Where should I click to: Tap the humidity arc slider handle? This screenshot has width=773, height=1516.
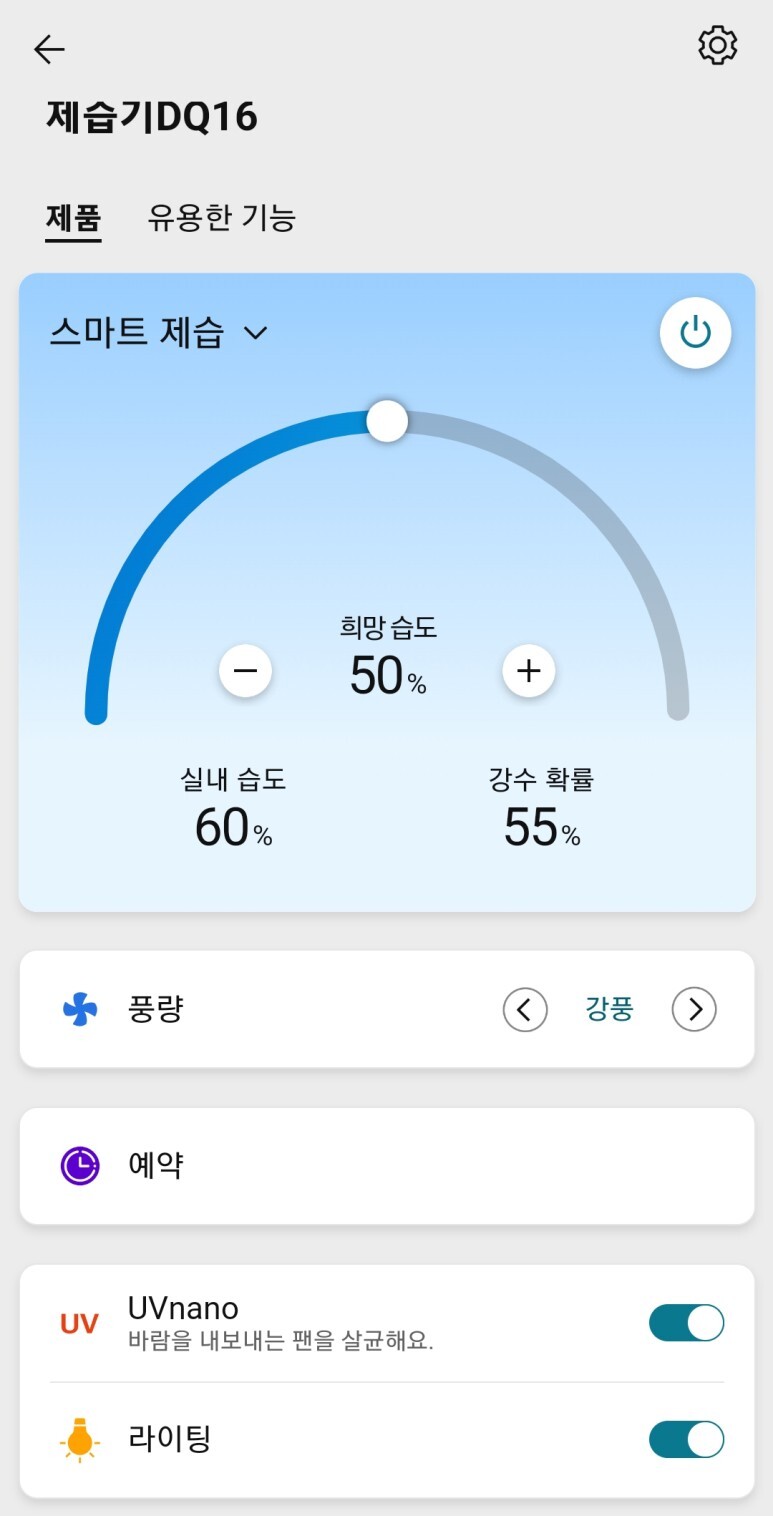[387, 421]
